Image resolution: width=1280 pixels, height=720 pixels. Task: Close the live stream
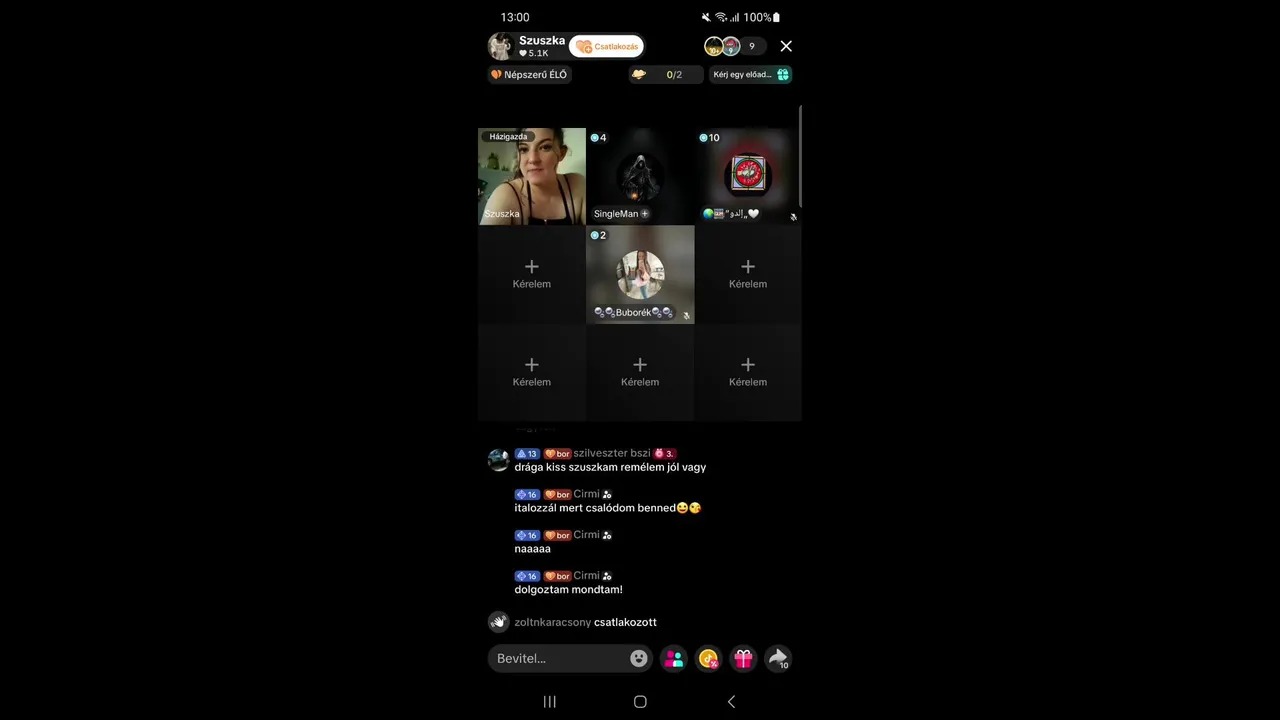tap(786, 46)
